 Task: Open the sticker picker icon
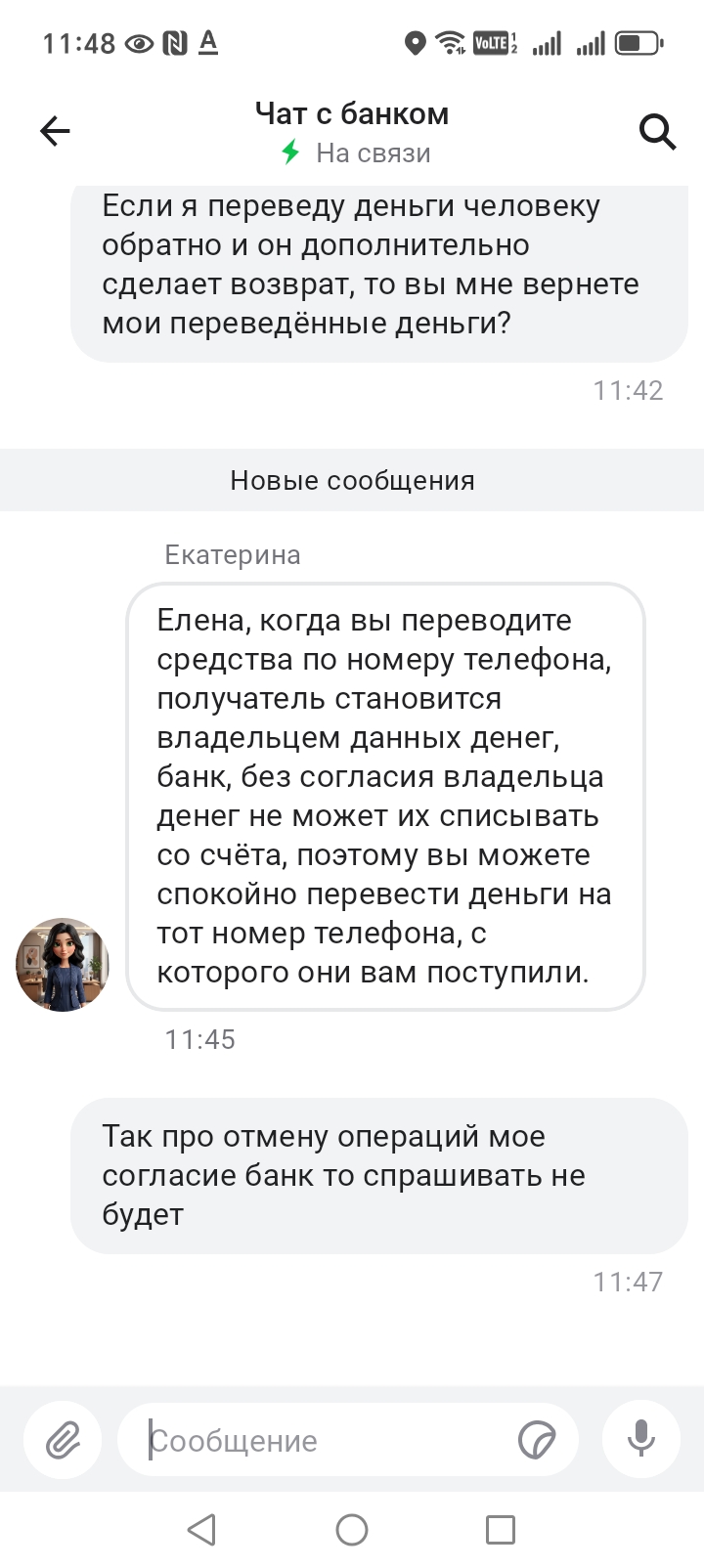point(537,1441)
